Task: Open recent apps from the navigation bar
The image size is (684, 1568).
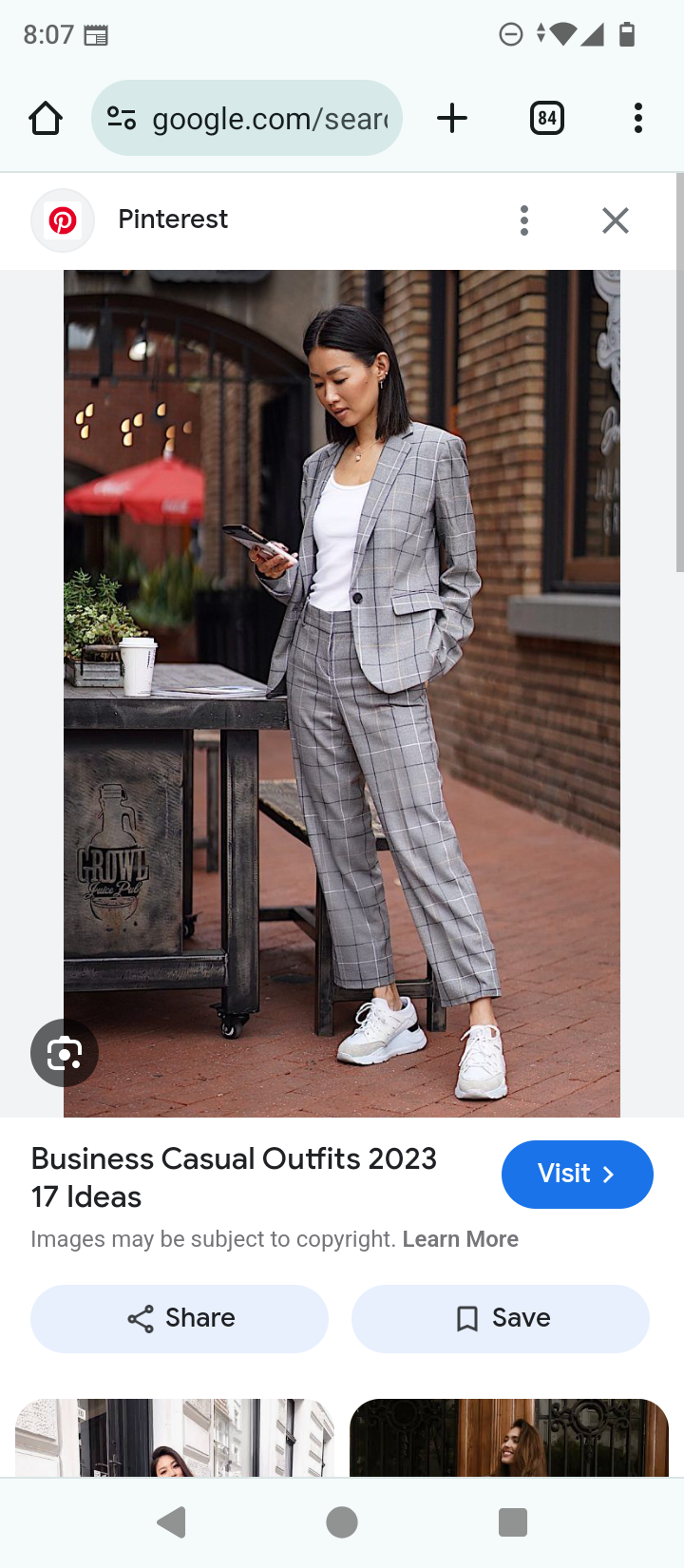Action: click(x=513, y=1522)
